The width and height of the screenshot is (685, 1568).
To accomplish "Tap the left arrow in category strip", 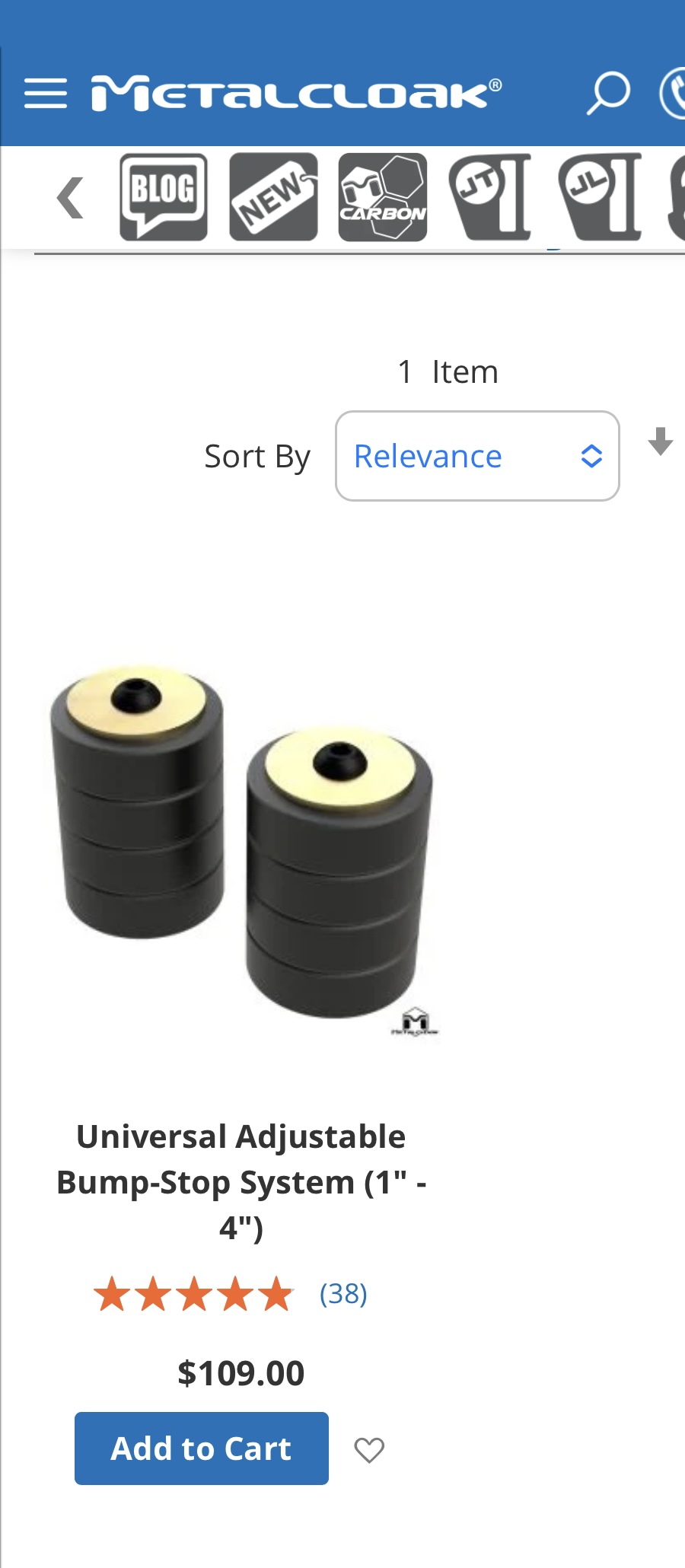I will tap(70, 198).
